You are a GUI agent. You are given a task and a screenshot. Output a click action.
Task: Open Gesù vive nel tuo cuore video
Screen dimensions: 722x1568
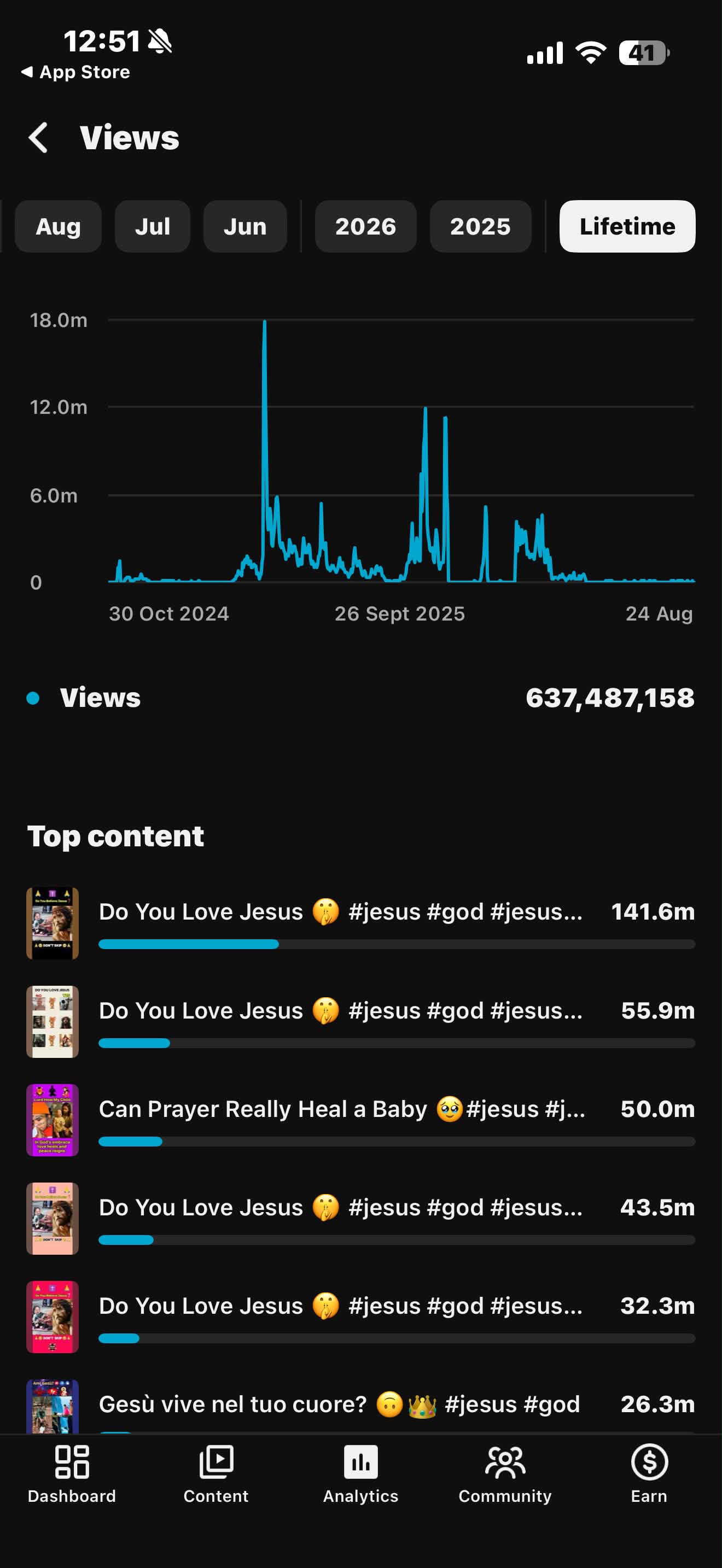pos(360,1406)
